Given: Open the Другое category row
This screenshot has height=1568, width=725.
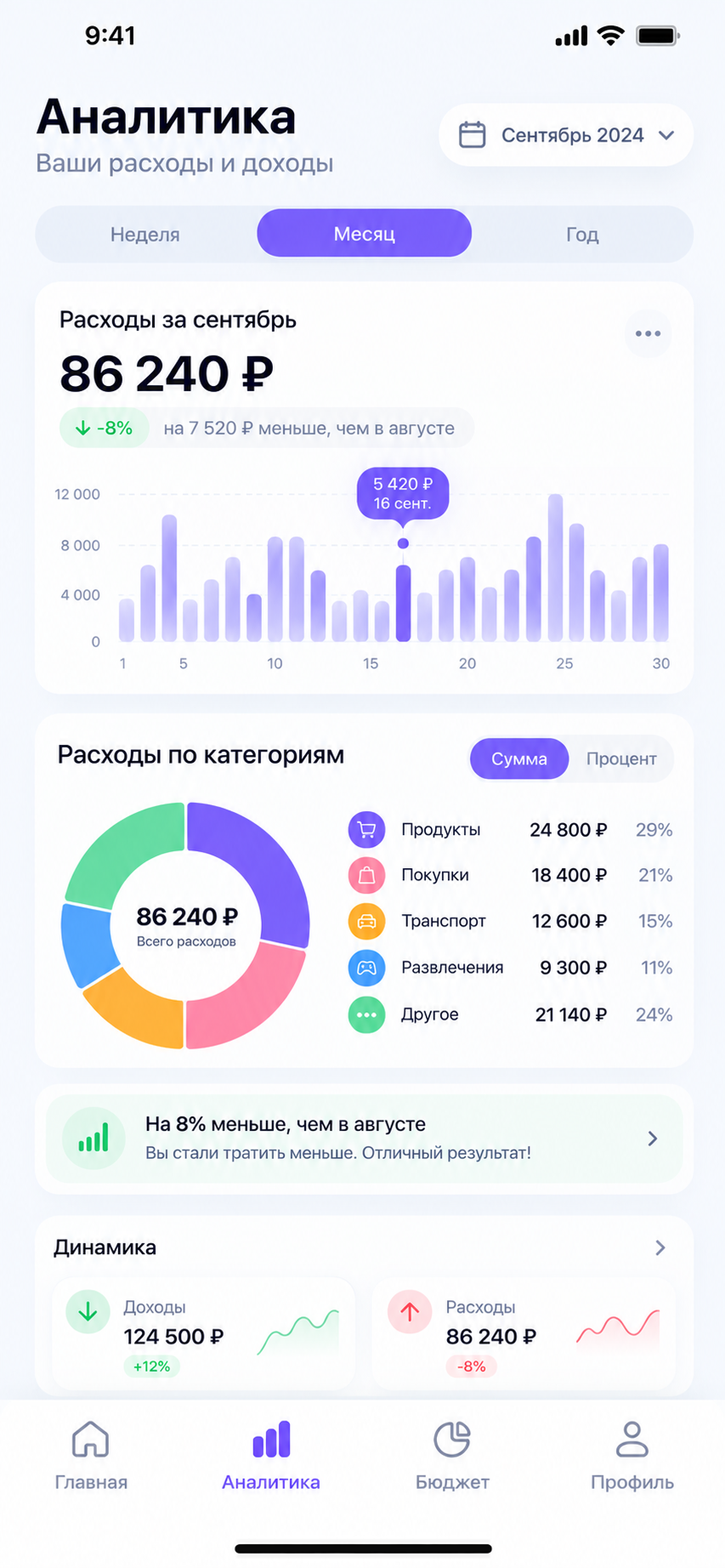Looking at the screenshot, I should pyautogui.click(x=510, y=1014).
